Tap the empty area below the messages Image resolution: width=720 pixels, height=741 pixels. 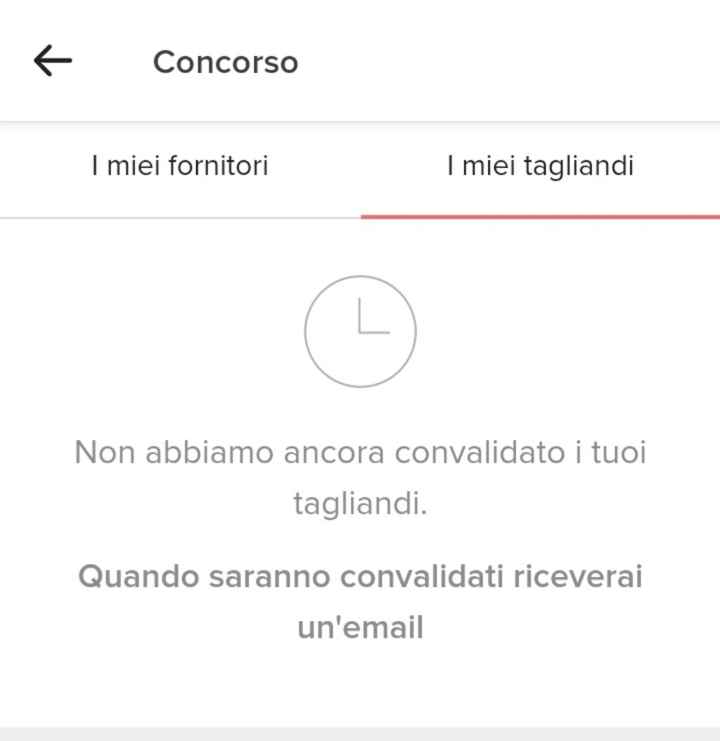tap(360, 690)
